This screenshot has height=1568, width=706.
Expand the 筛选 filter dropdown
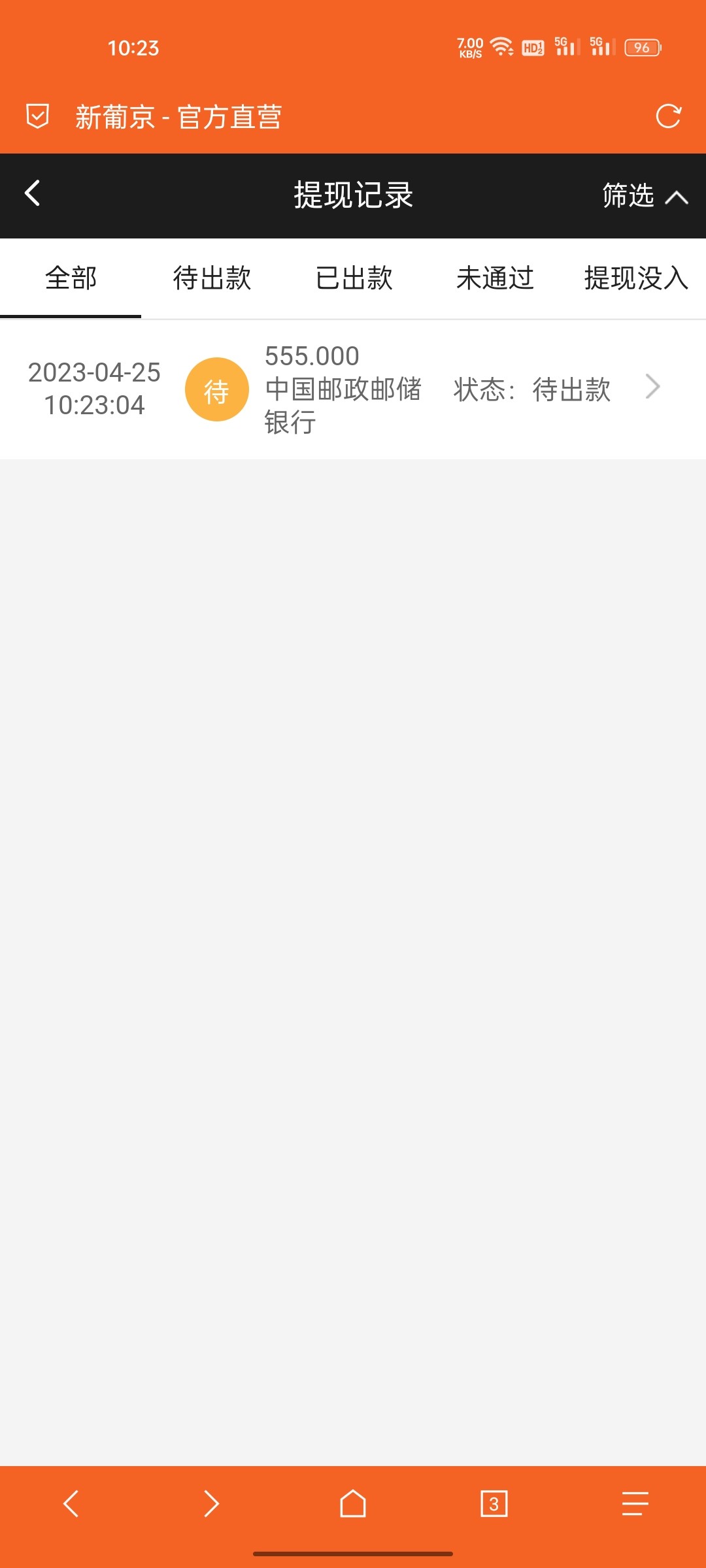644,195
